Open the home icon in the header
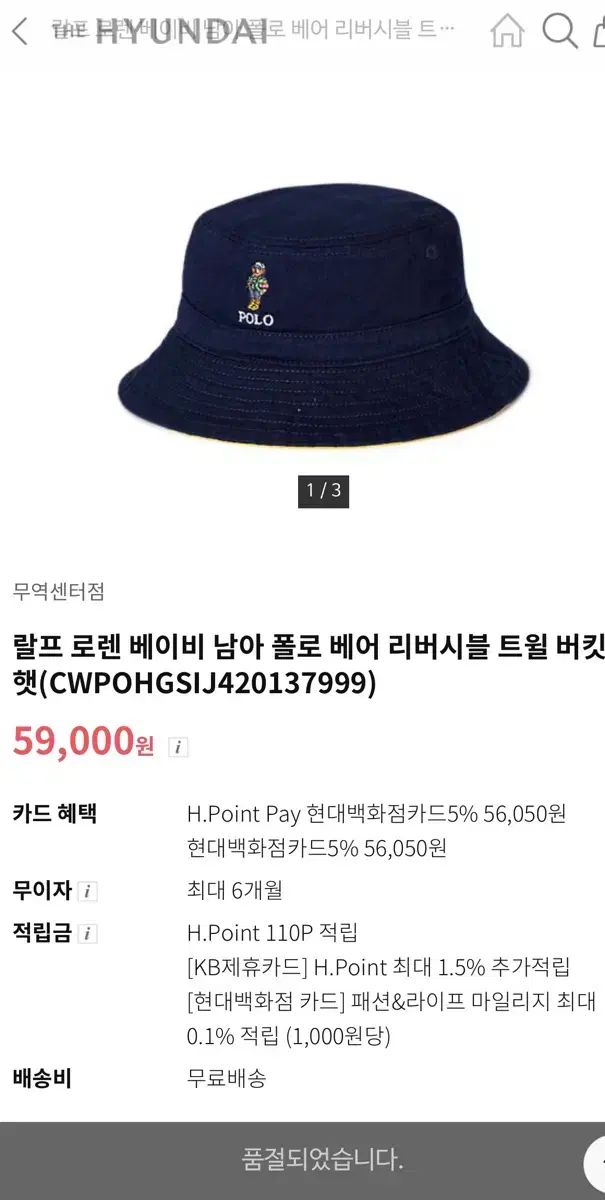The image size is (605, 1200). 507,32
